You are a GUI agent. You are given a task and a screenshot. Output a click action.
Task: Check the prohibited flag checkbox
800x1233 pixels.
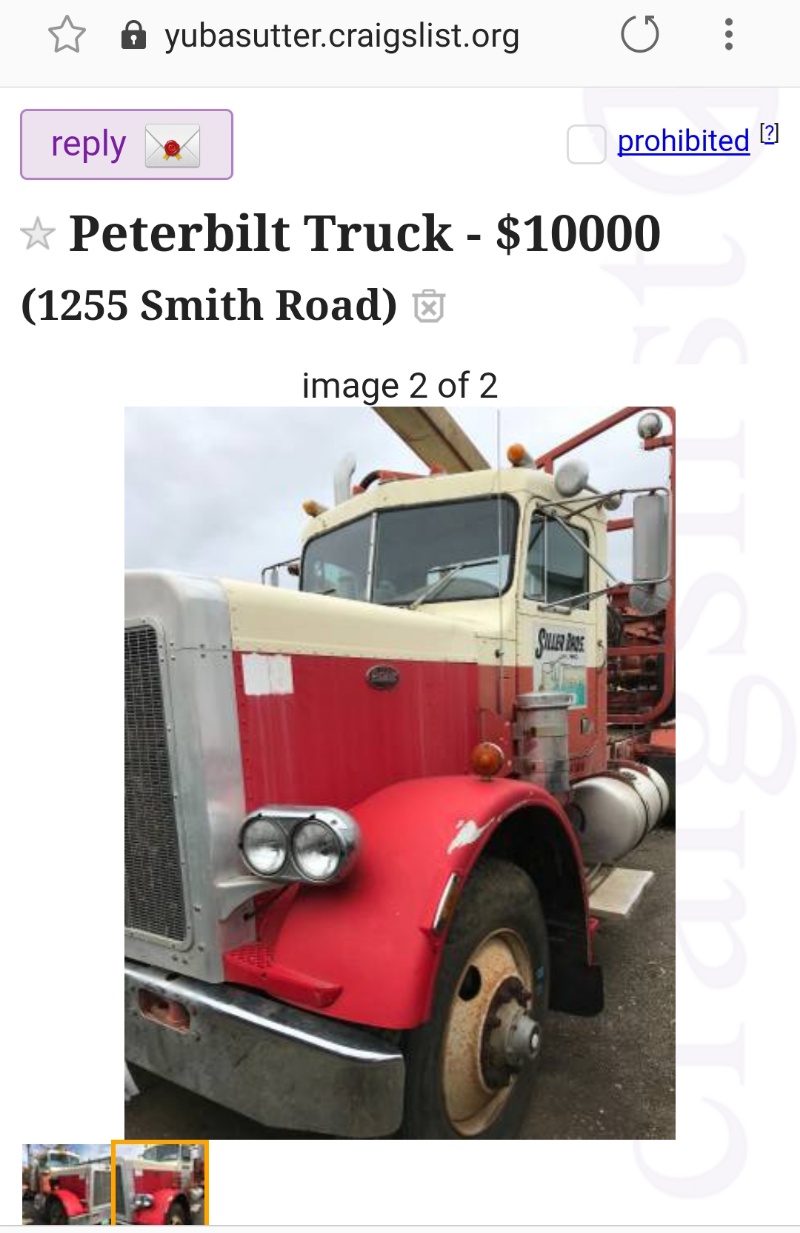[586, 144]
